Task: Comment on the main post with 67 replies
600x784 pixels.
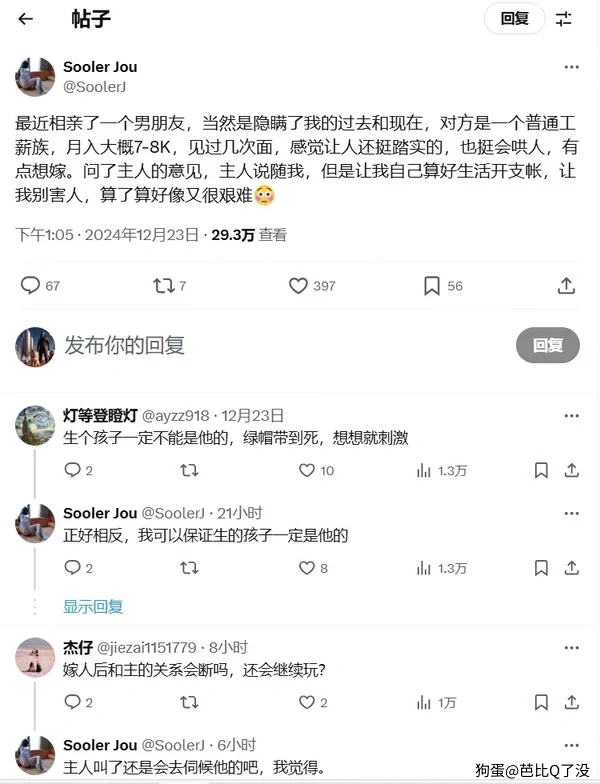Action: 31,286
